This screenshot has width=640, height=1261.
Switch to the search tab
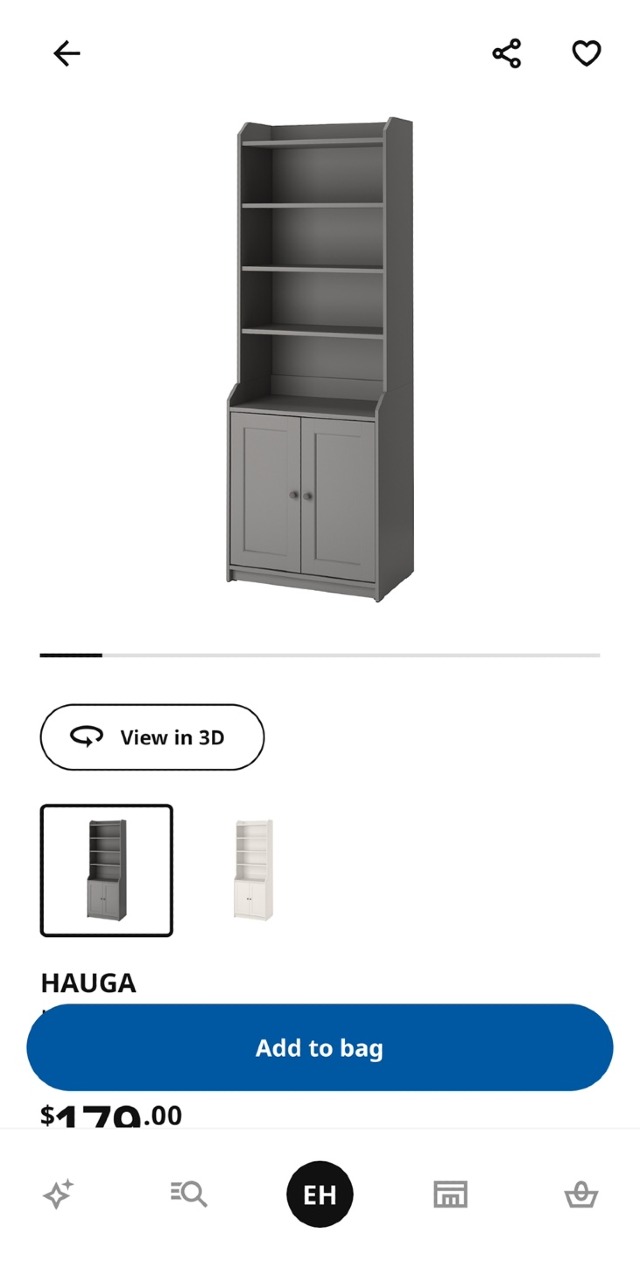pyautogui.click(x=188, y=1193)
